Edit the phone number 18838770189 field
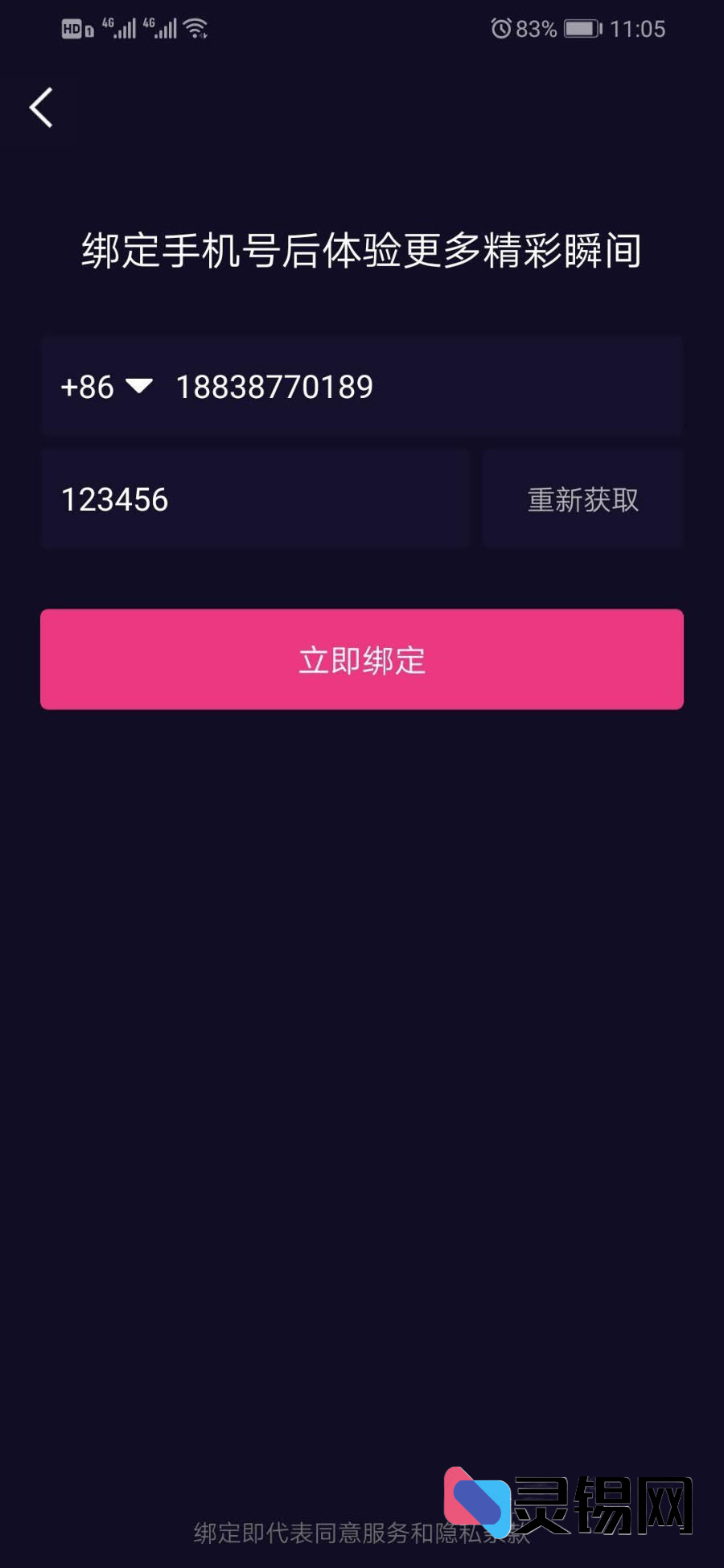The image size is (724, 1568). pyautogui.click(x=418, y=387)
